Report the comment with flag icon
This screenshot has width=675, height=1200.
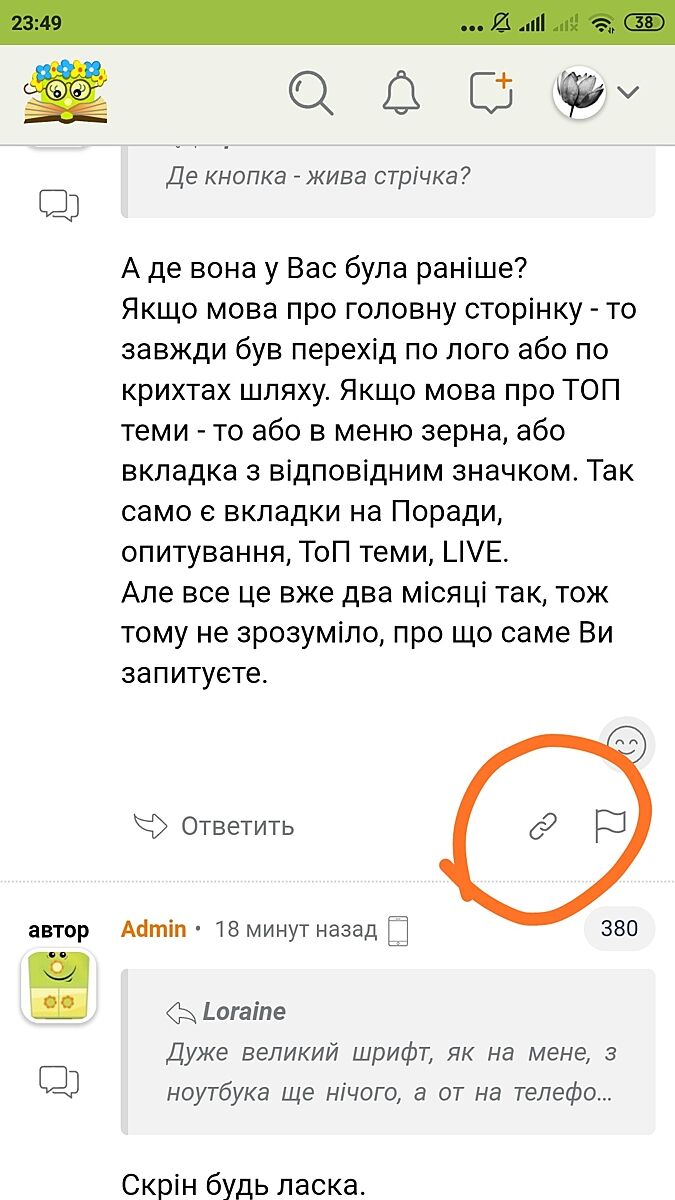tap(609, 826)
